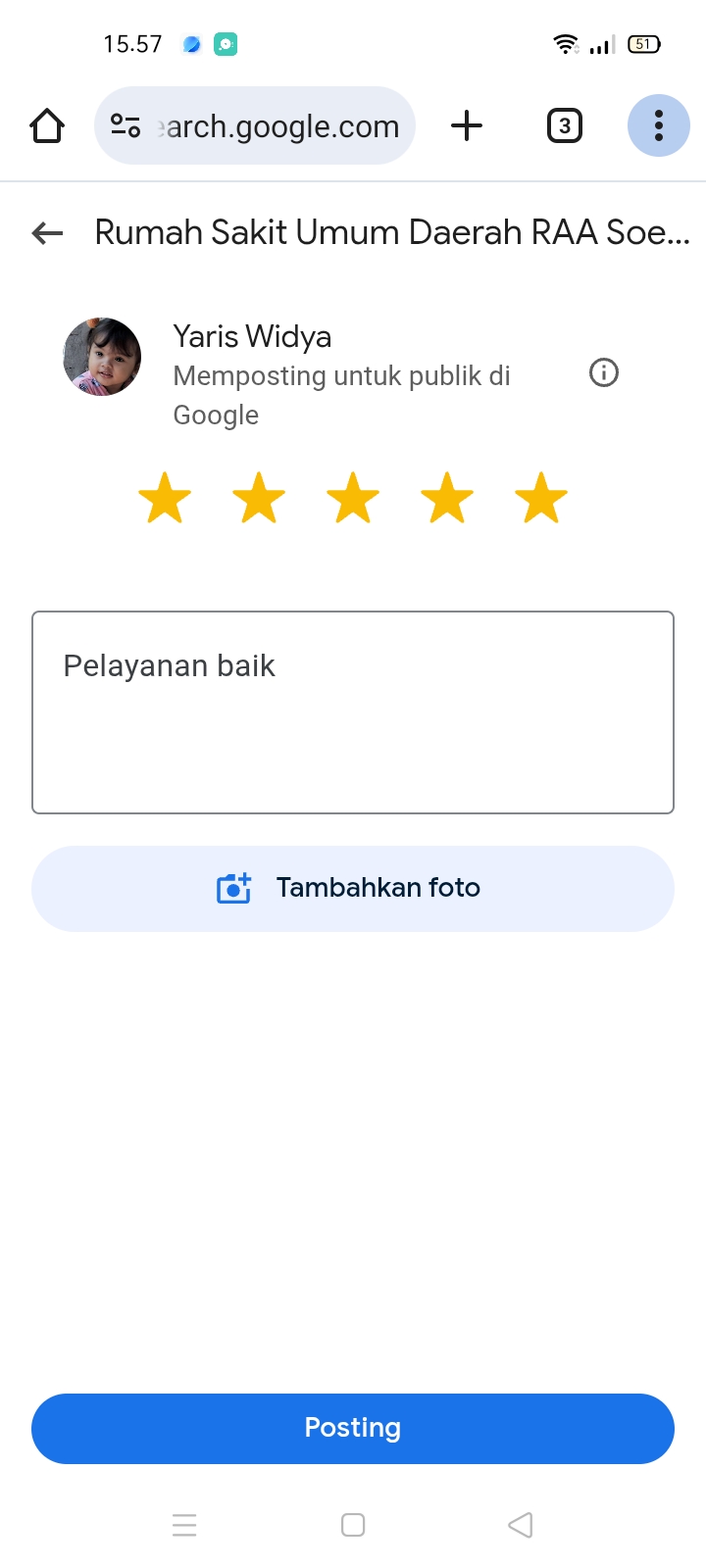Go back from the review page

point(47,233)
